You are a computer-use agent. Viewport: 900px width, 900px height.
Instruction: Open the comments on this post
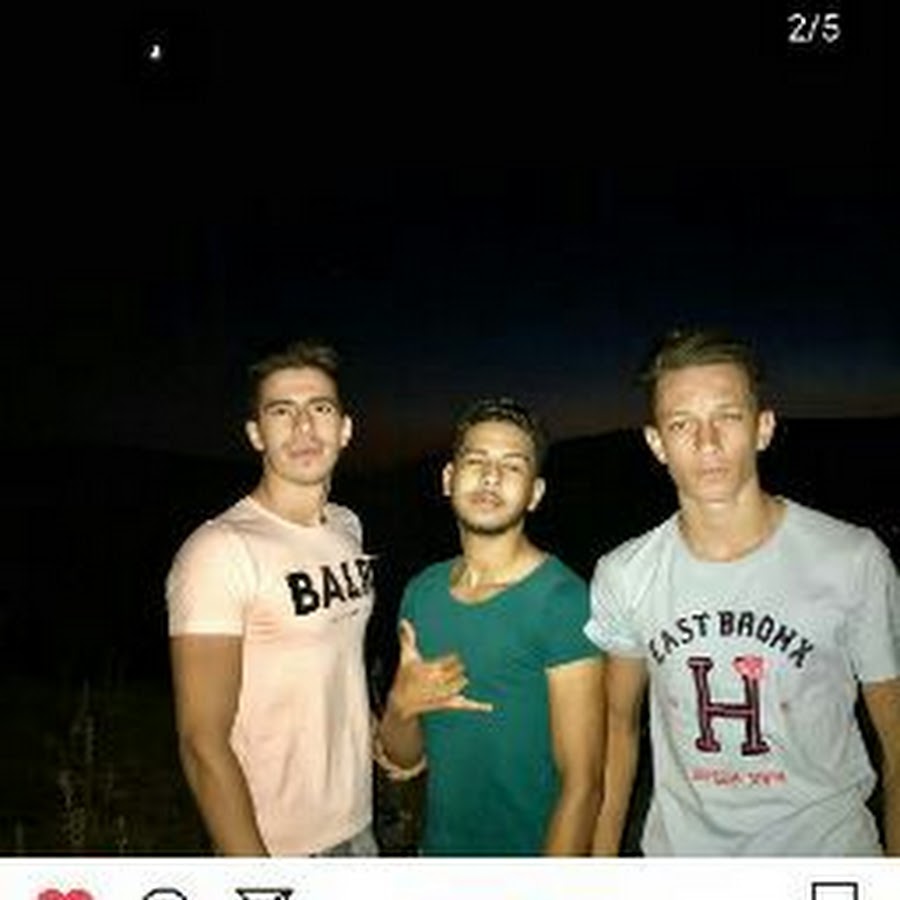pos(165,893)
